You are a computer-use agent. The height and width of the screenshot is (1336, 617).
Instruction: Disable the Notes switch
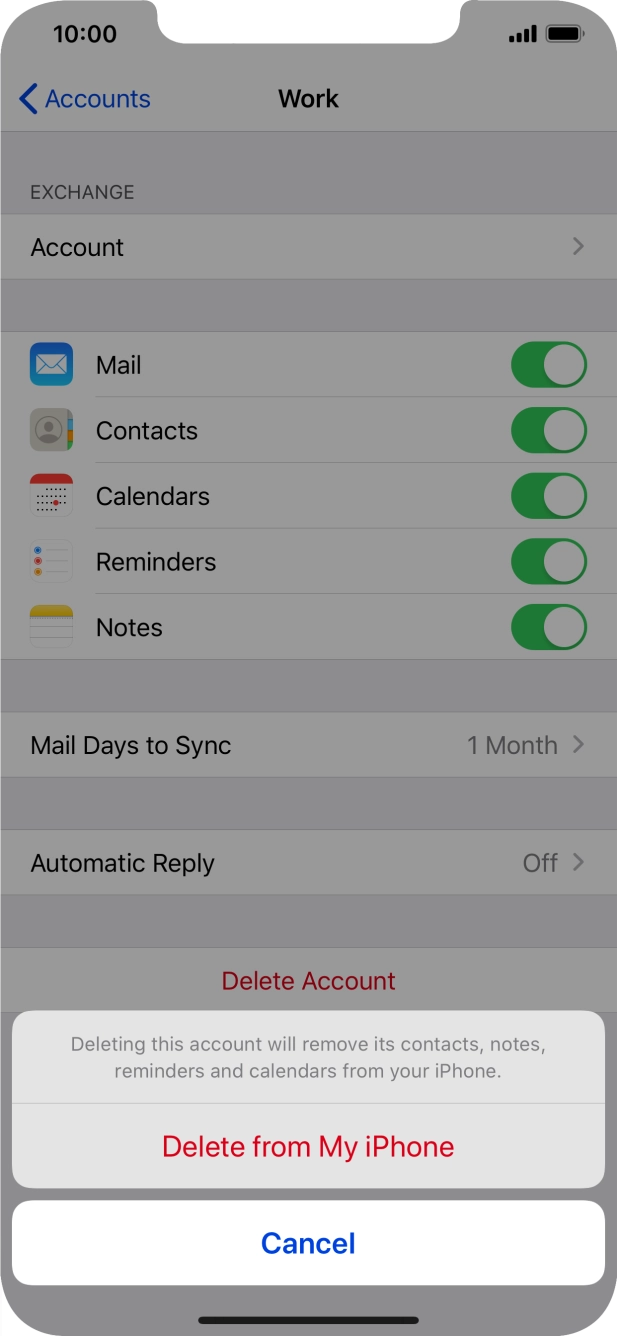[548, 627]
